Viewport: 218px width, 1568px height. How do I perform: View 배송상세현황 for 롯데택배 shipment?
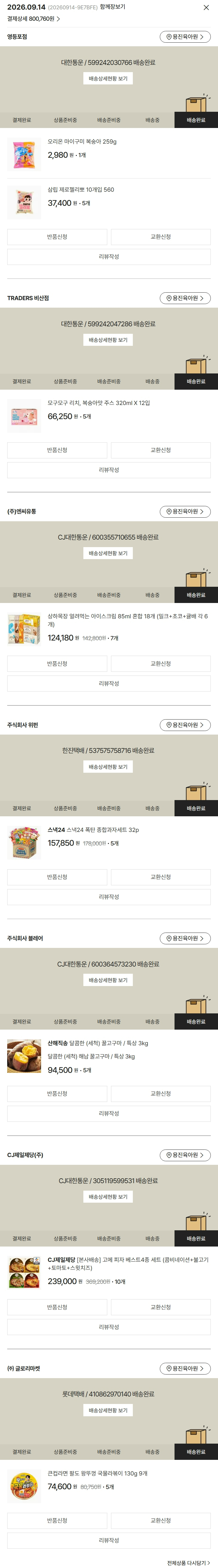point(108,1410)
